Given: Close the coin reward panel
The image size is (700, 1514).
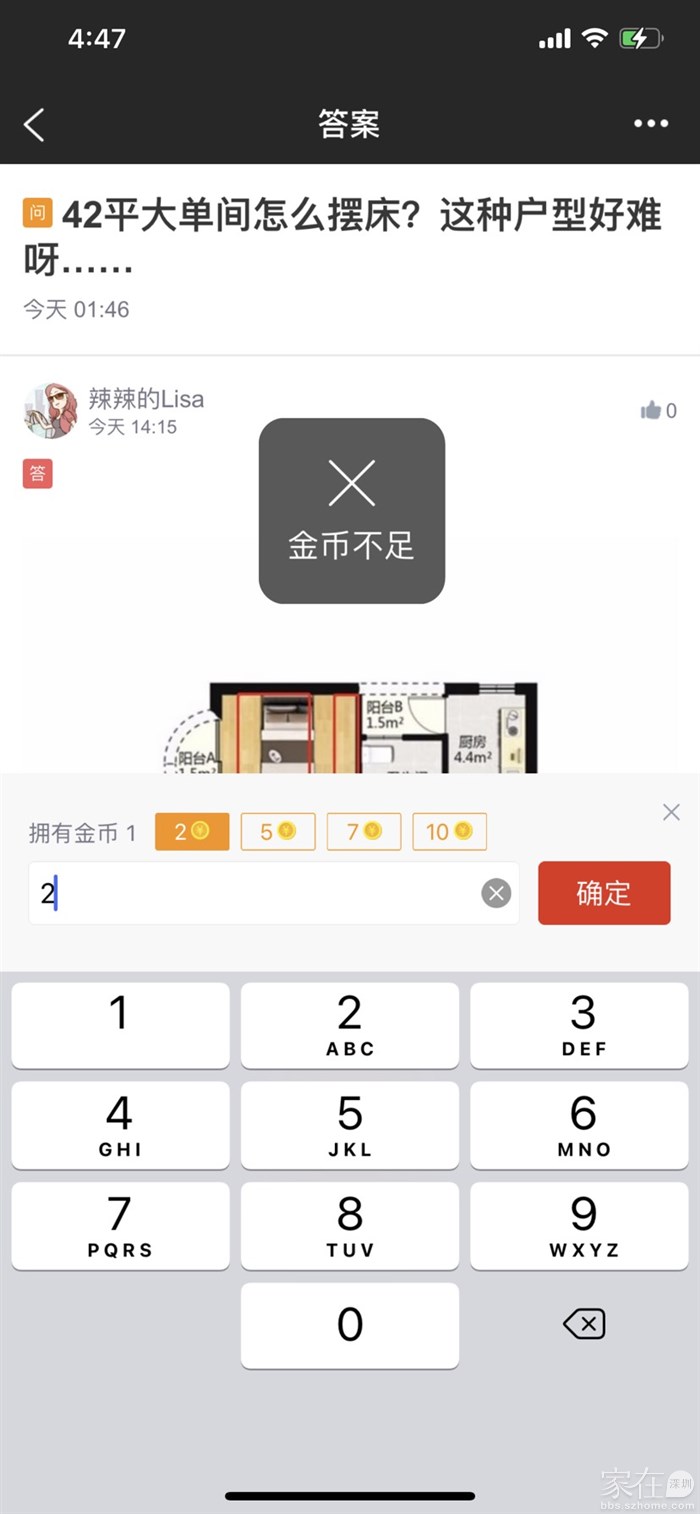Looking at the screenshot, I should coord(671,812).
